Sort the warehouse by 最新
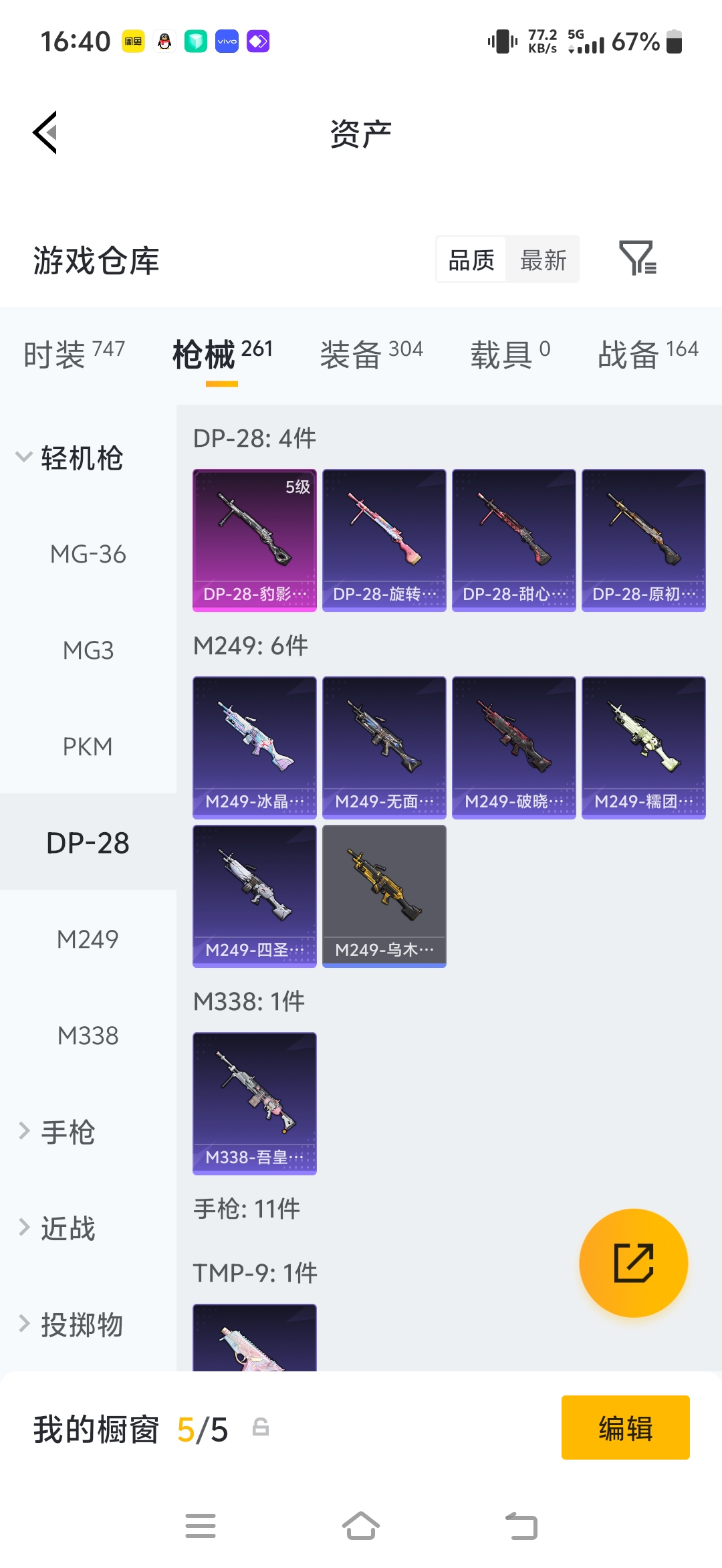The image size is (722, 1568). 543,260
